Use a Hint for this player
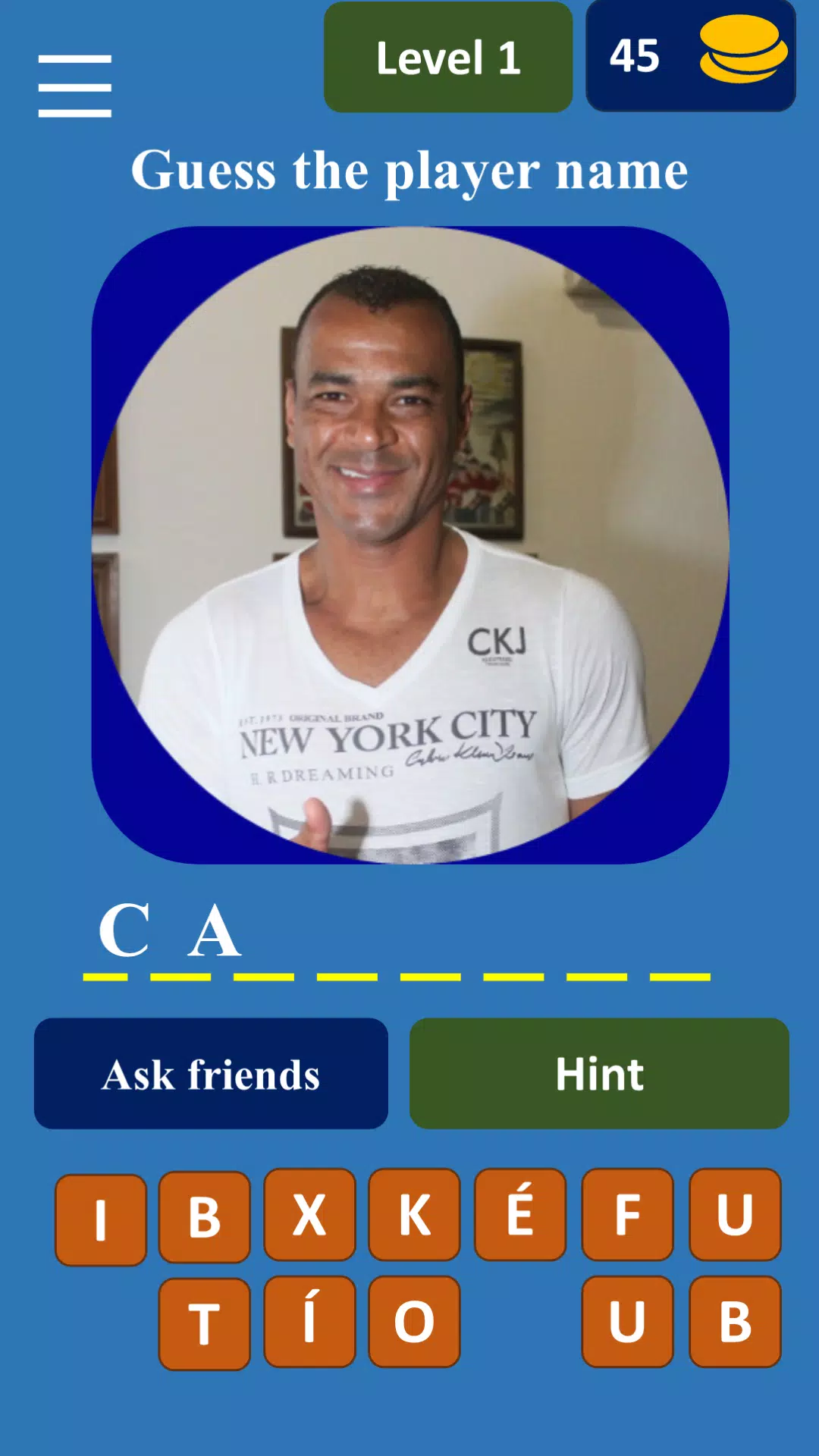 [x=599, y=1073]
